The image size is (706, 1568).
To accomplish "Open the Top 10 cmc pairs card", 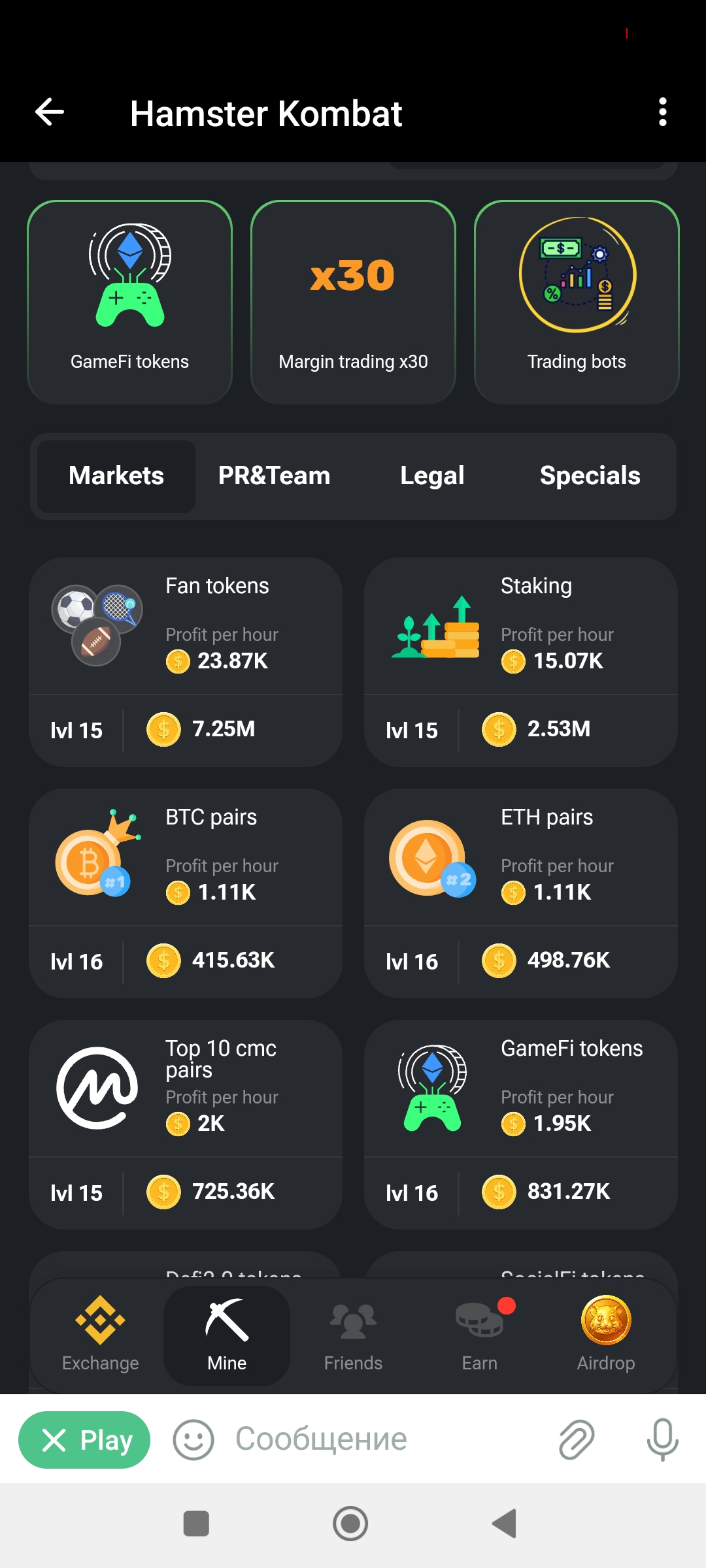I will point(186,1124).
